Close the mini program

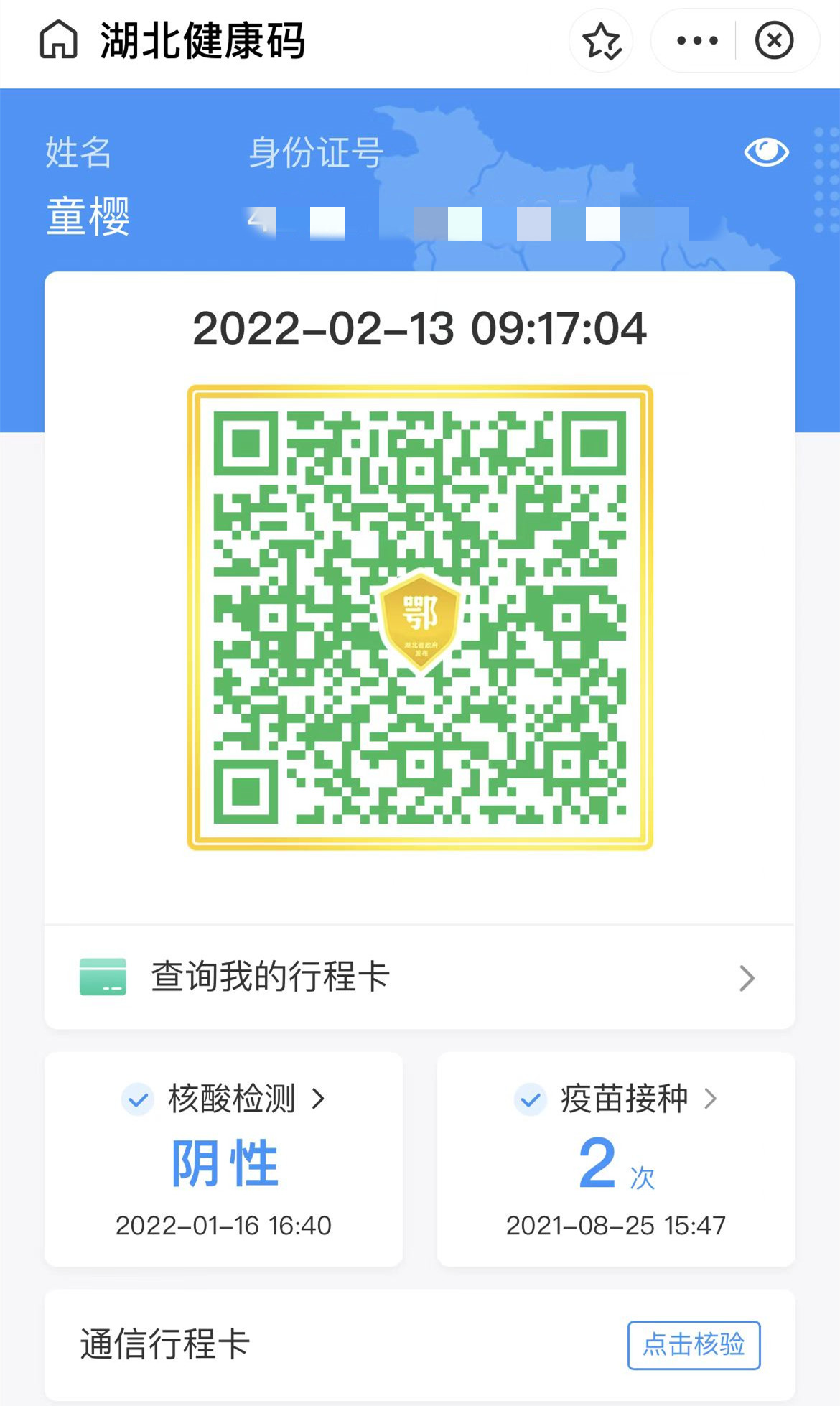775,40
